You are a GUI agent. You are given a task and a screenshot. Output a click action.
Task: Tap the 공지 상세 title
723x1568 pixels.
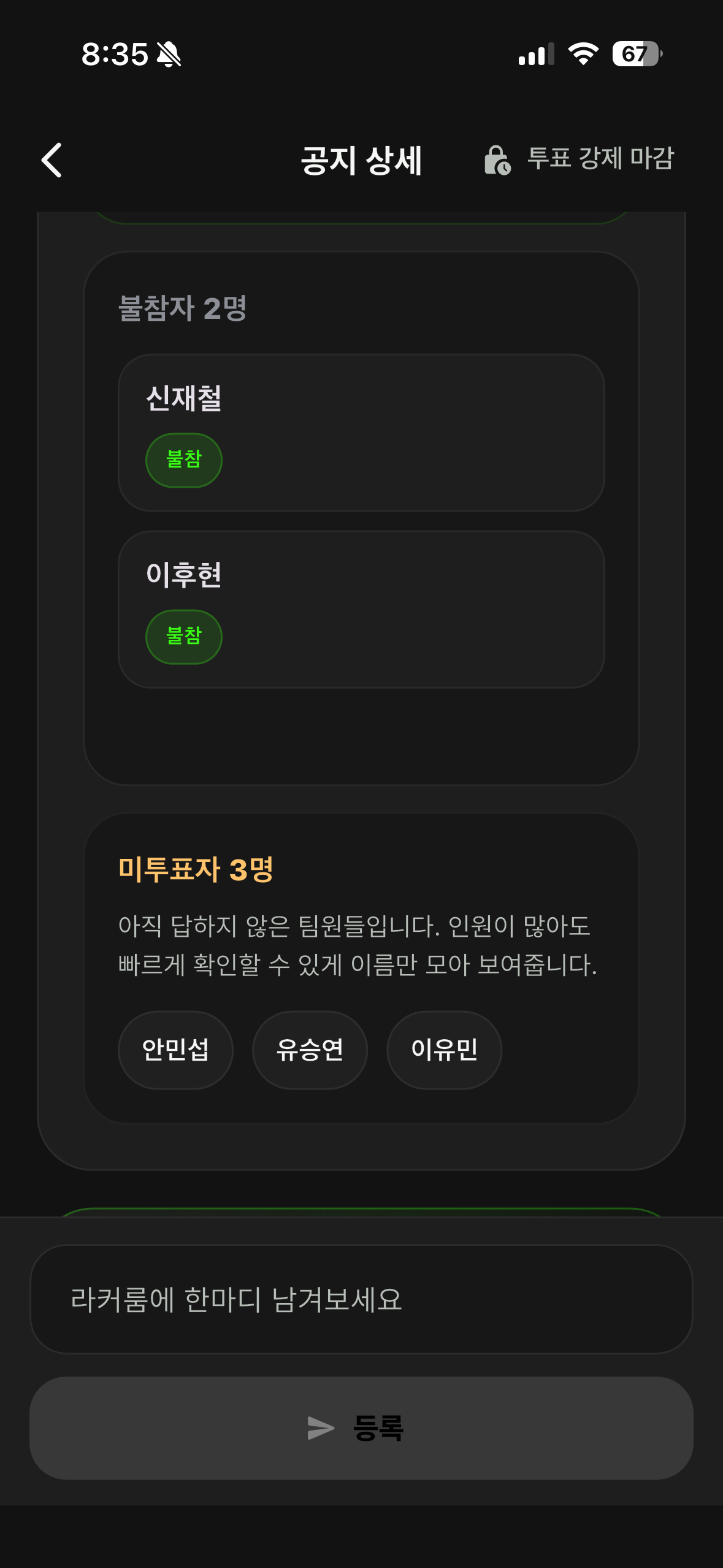[x=361, y=161]
